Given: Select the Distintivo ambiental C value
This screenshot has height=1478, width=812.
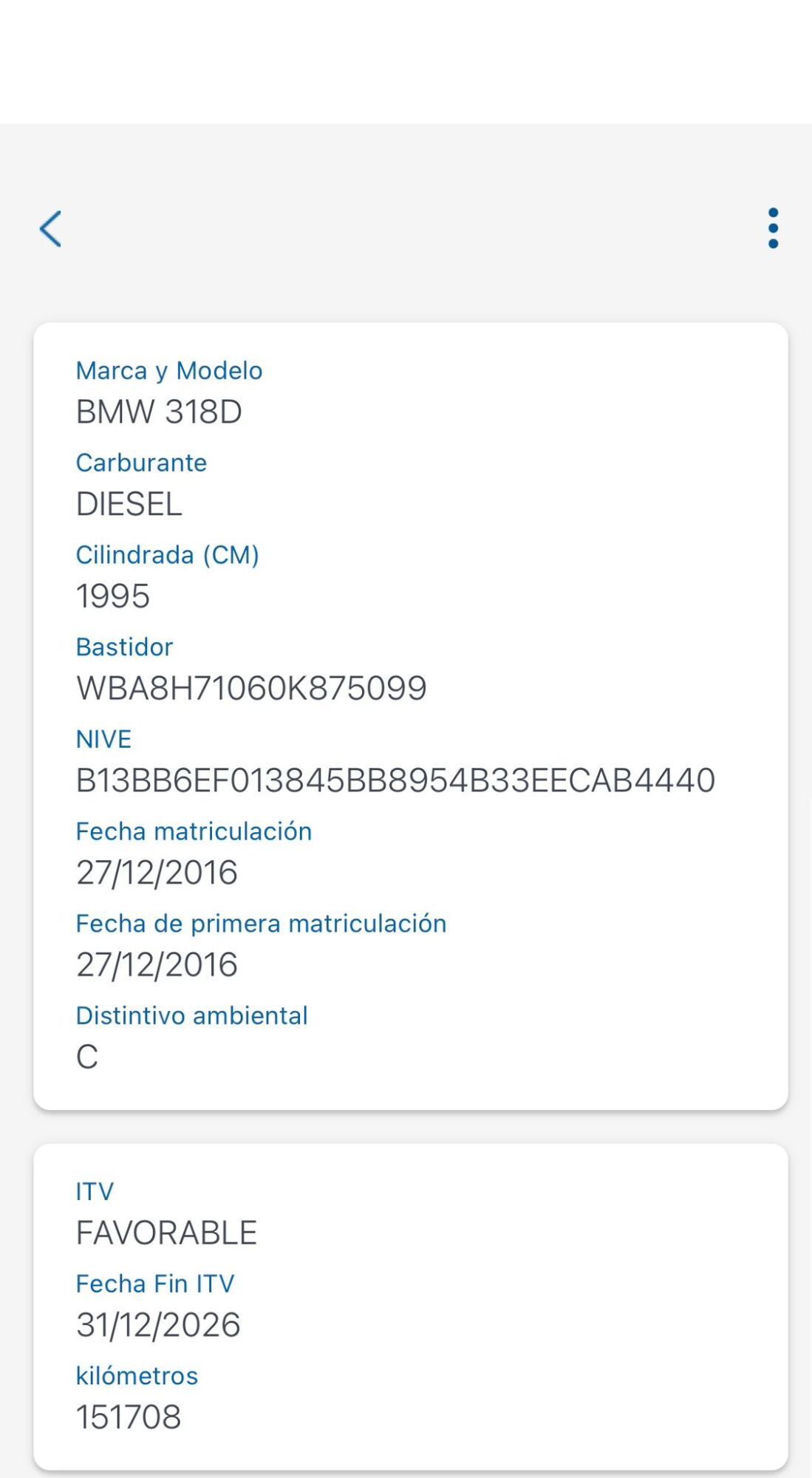Looking at the screenshot, I should (89, 1056).
